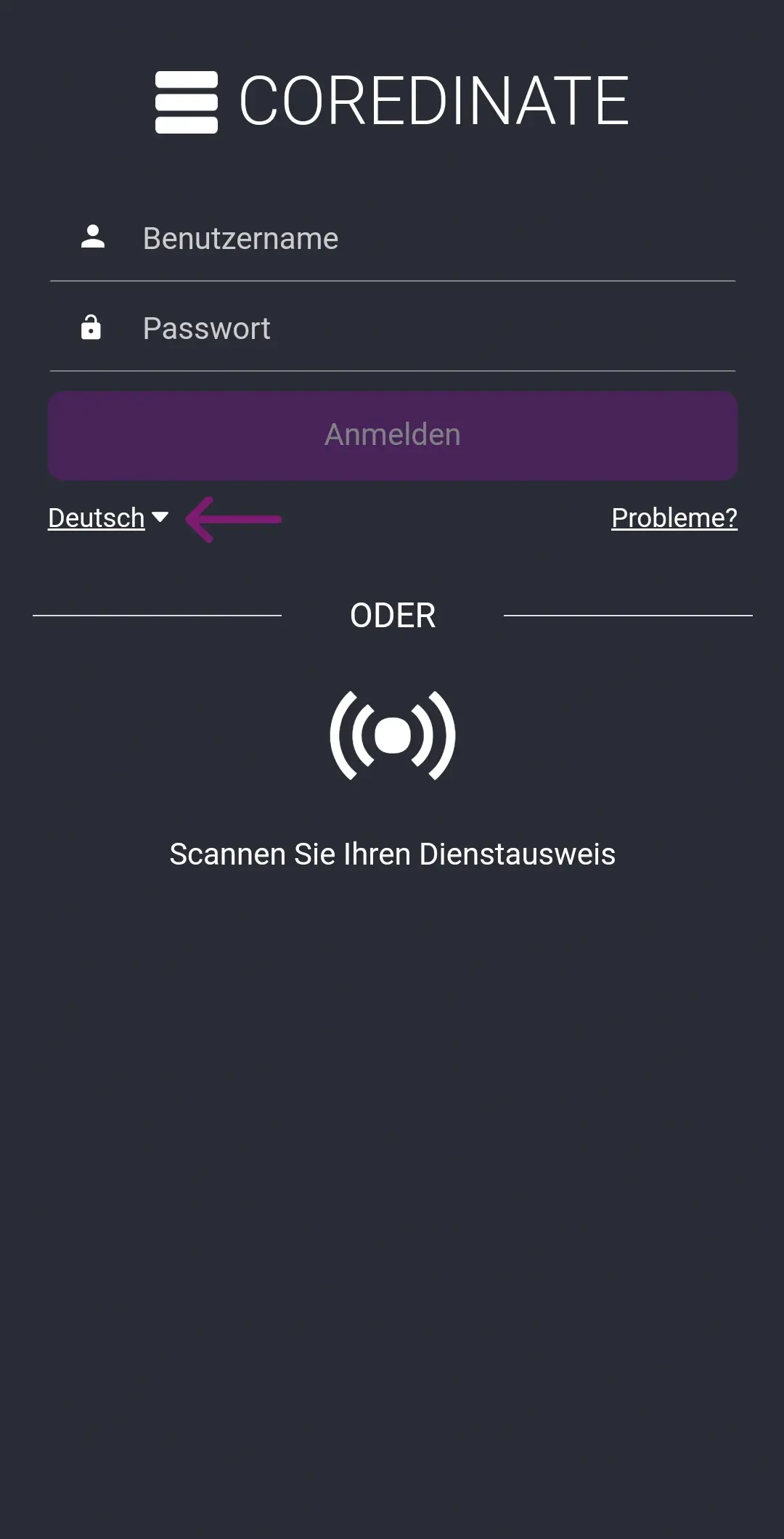Tap the scan signal icon above Dienstausweis text
The width and height of the screenshot is (784, 1539).
point(392,735)
